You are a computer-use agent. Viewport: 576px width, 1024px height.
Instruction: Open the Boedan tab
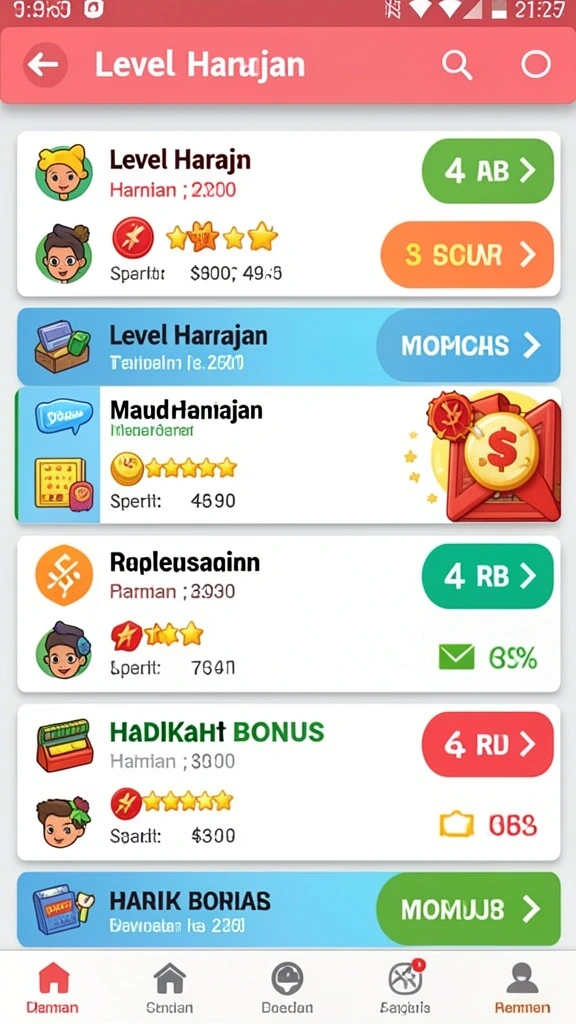tap(287, 987)
